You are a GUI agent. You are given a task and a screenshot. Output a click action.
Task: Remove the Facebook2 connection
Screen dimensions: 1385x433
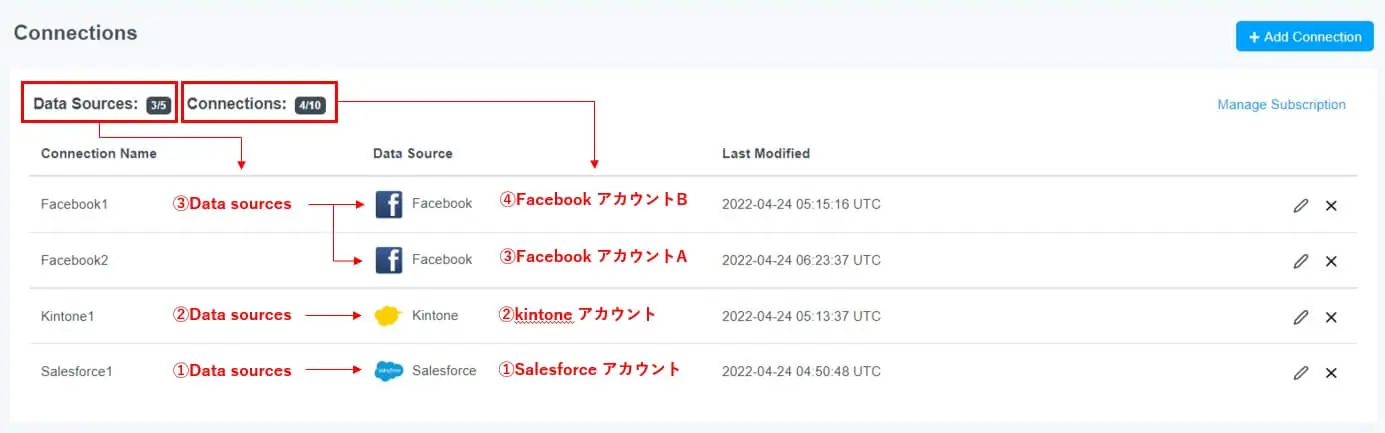(x=1331, y=261)
